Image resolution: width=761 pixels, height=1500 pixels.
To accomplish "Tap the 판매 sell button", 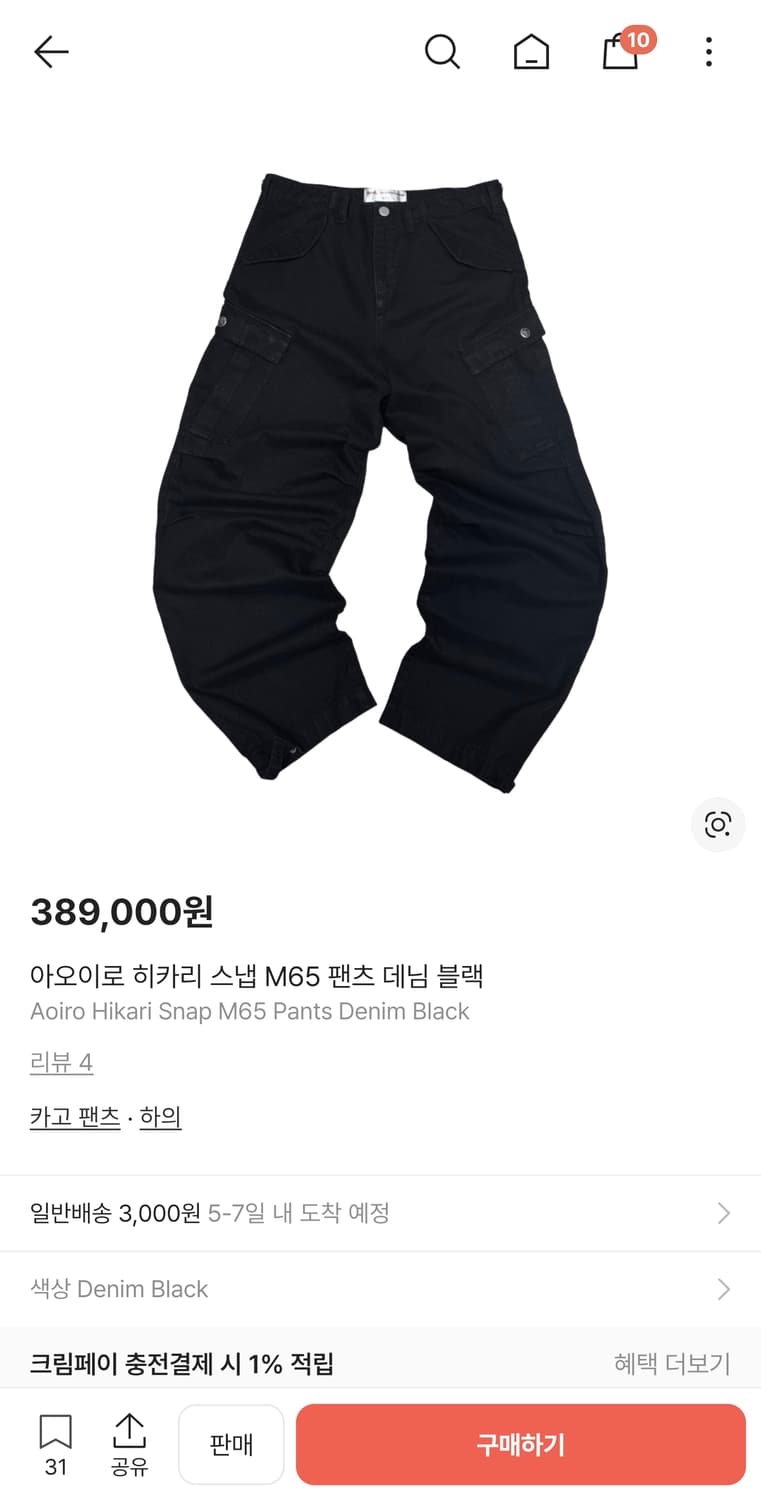I will tap(231, 1443).
